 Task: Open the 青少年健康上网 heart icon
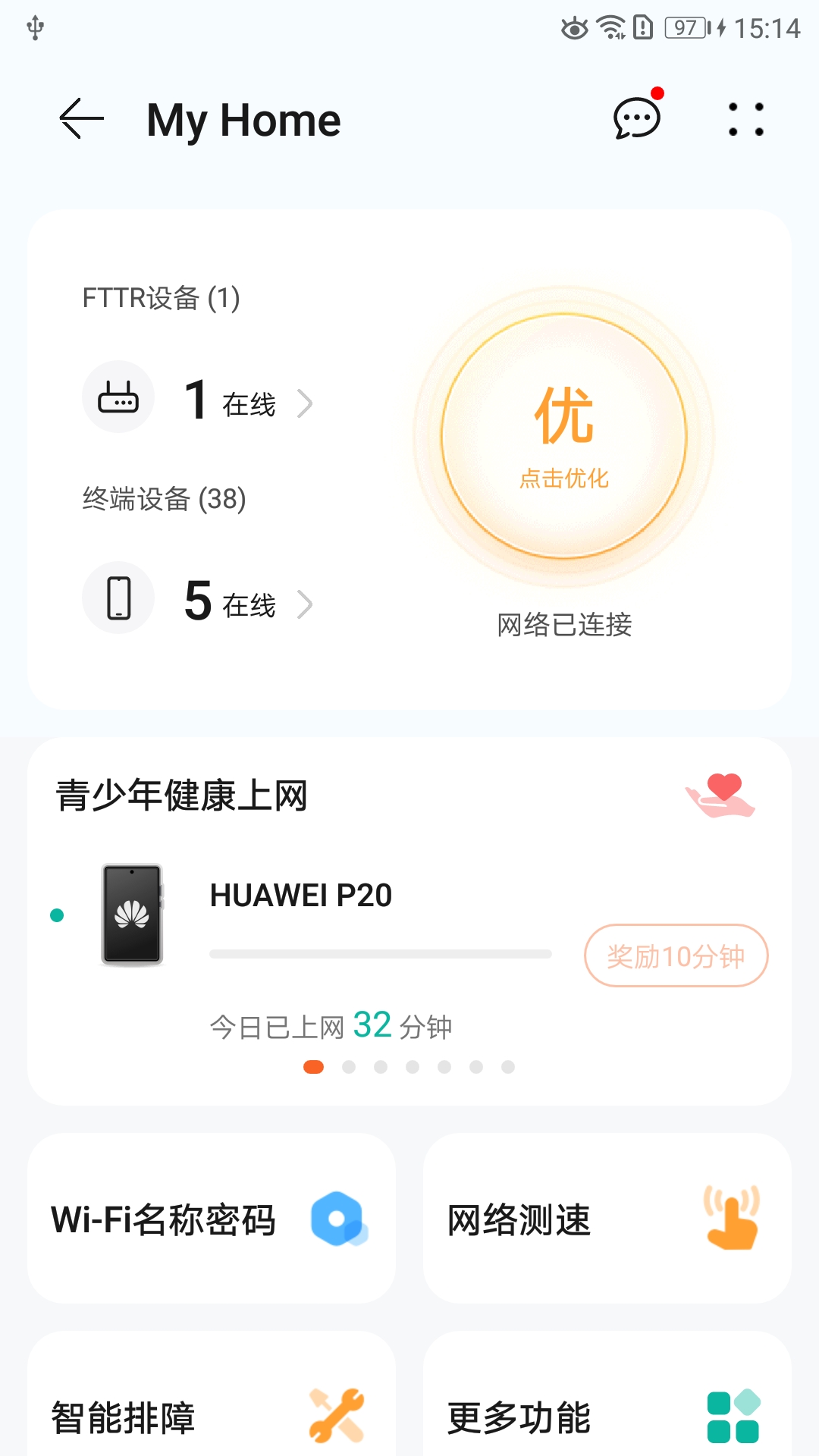click(x=720, y=795)
